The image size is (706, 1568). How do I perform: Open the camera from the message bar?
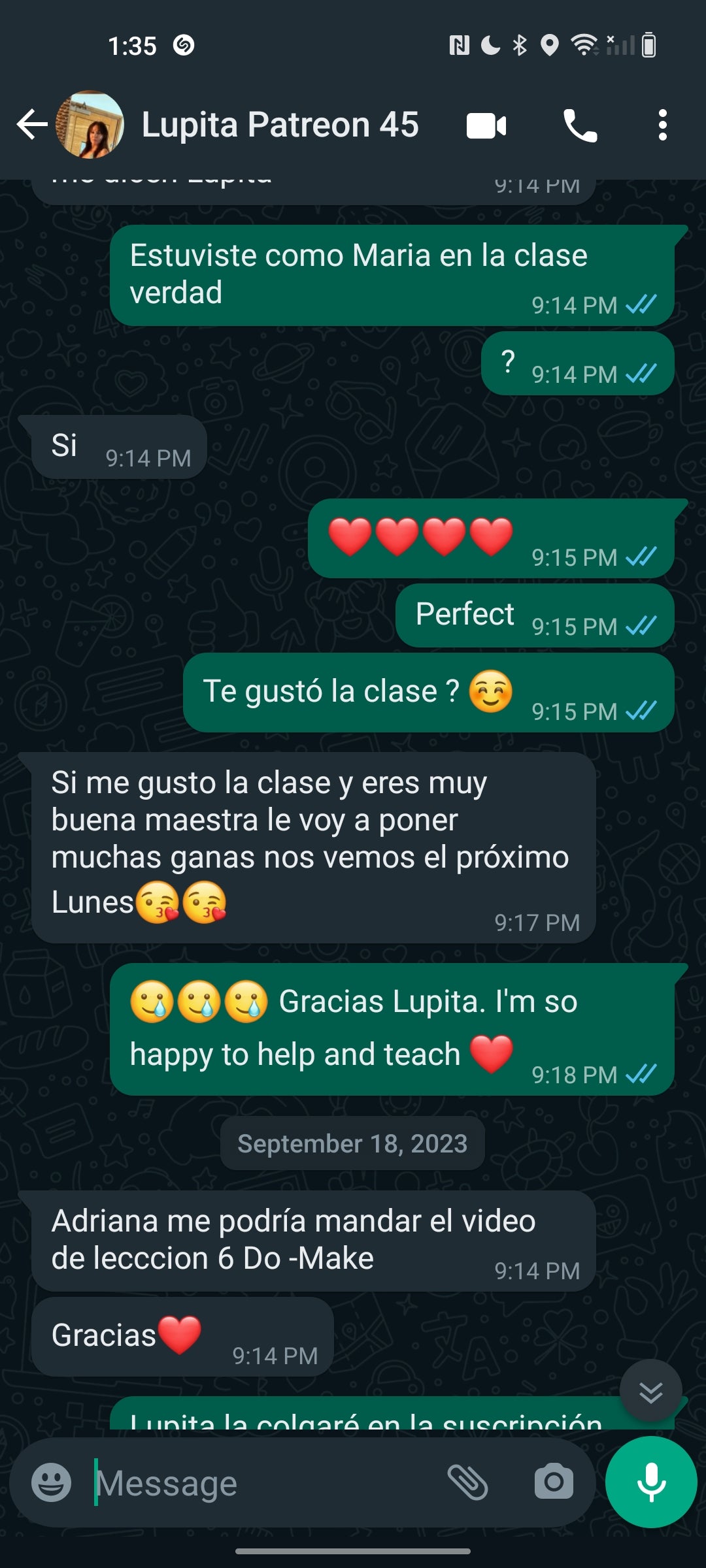pyautogui.click(x=554, y=1482)
